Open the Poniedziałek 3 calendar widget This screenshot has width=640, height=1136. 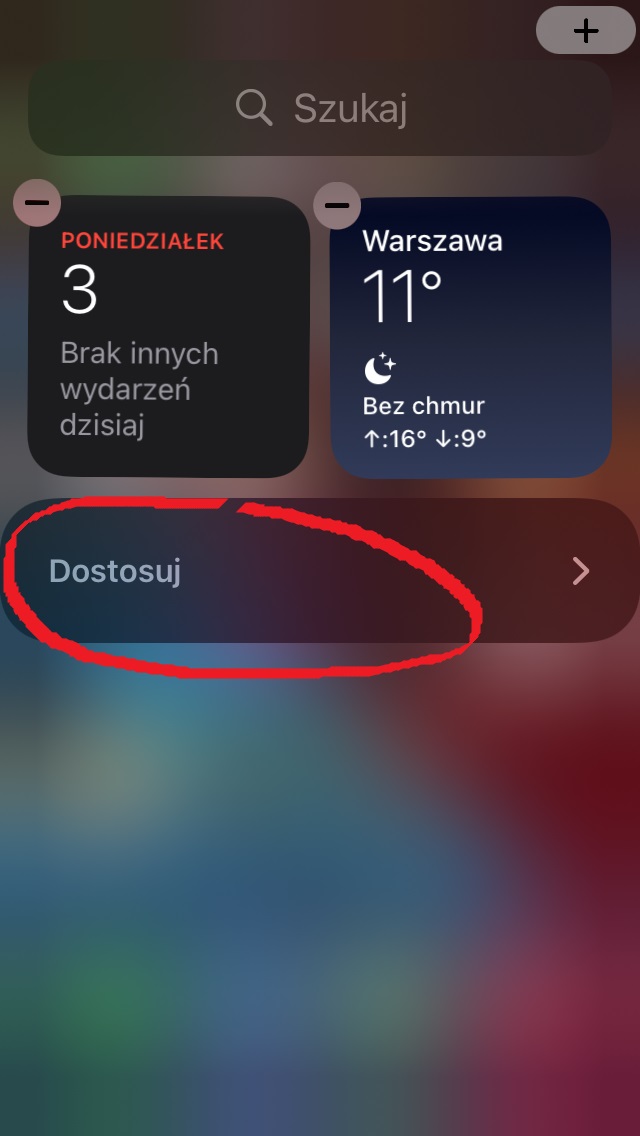(168, 337)
